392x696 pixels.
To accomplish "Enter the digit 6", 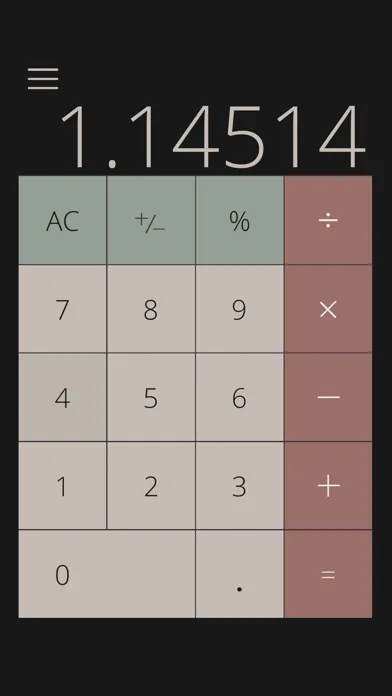I will point(240,397).
